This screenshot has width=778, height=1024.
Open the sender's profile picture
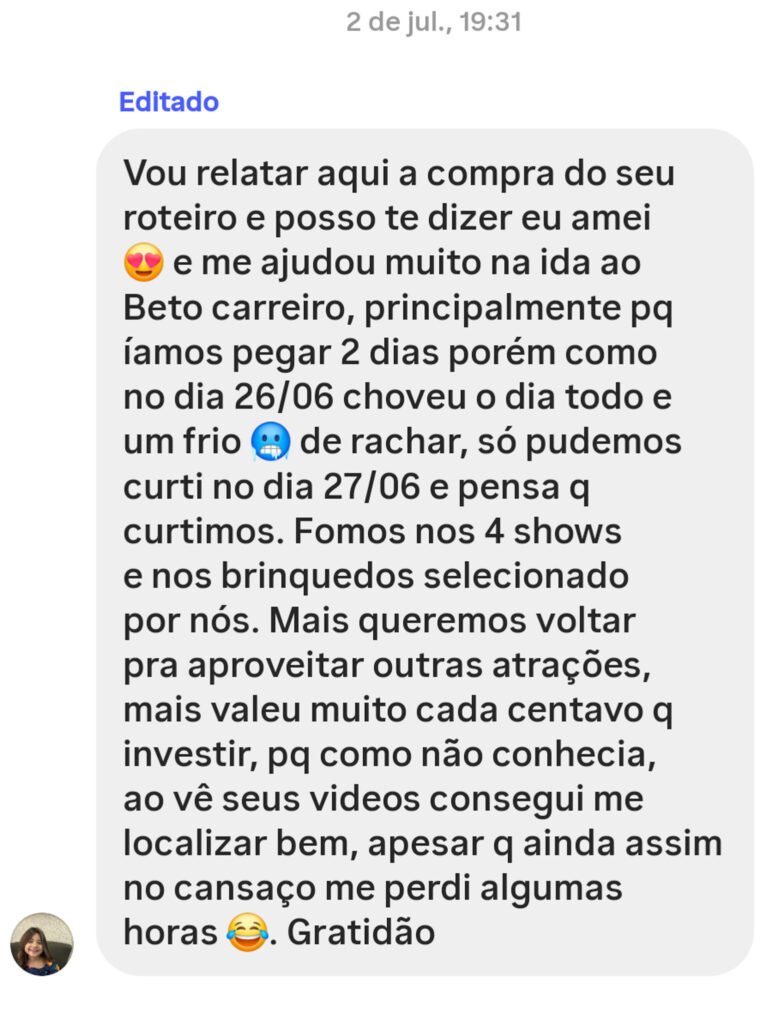pos(42,944)
